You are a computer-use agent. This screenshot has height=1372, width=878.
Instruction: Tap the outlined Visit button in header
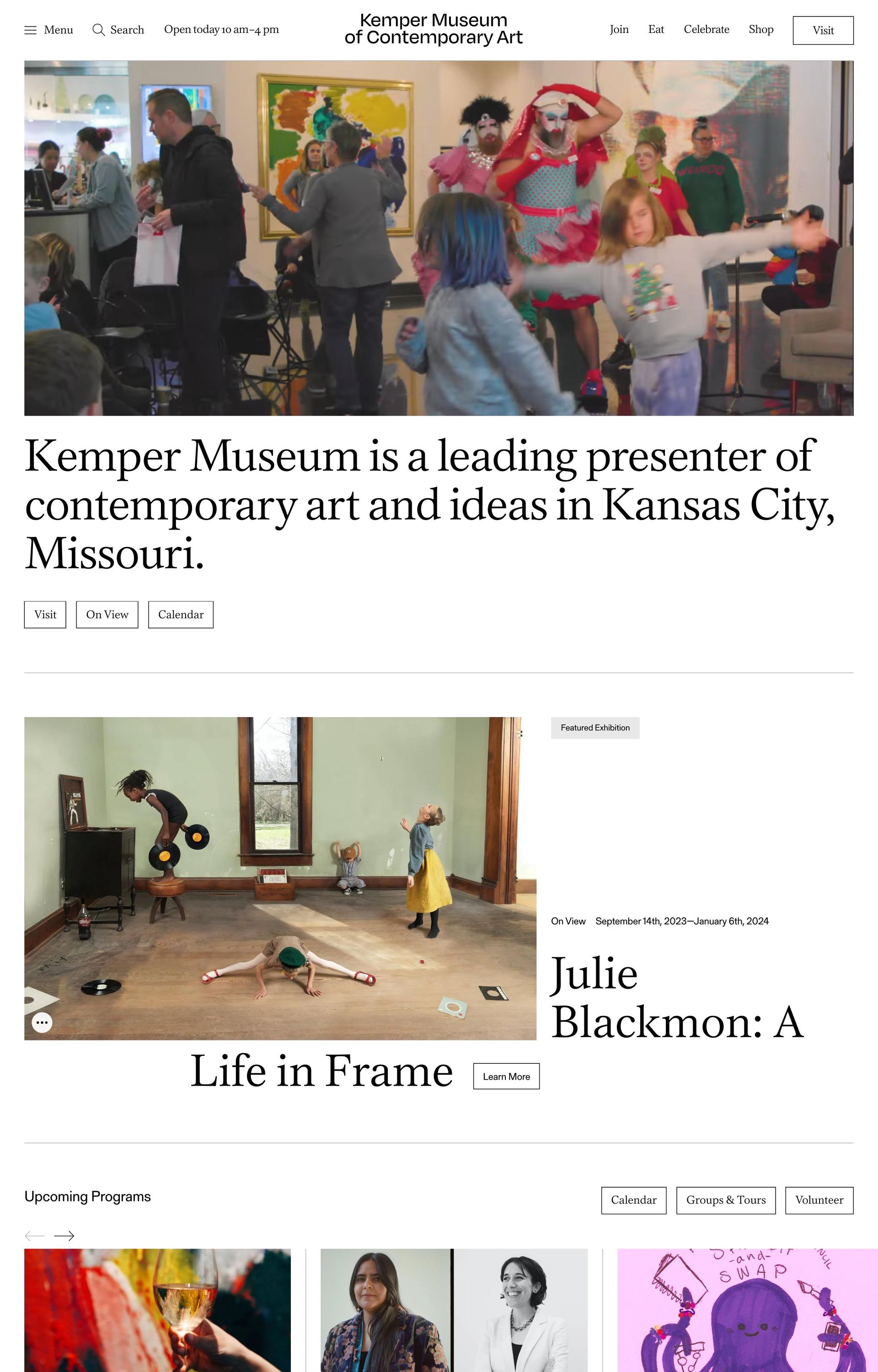click(823, 30)
